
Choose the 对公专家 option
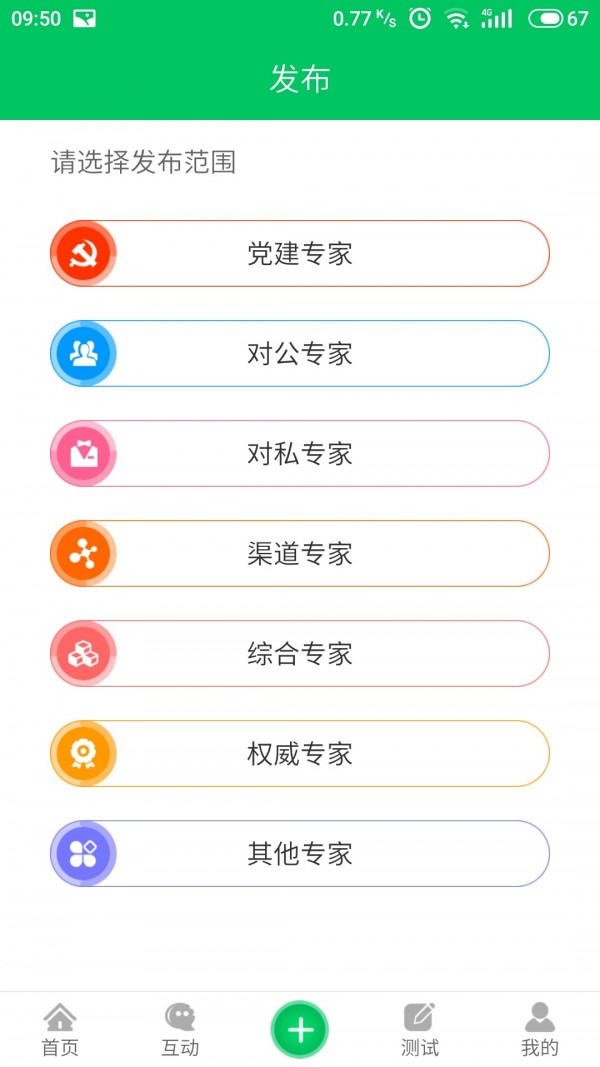300,354
